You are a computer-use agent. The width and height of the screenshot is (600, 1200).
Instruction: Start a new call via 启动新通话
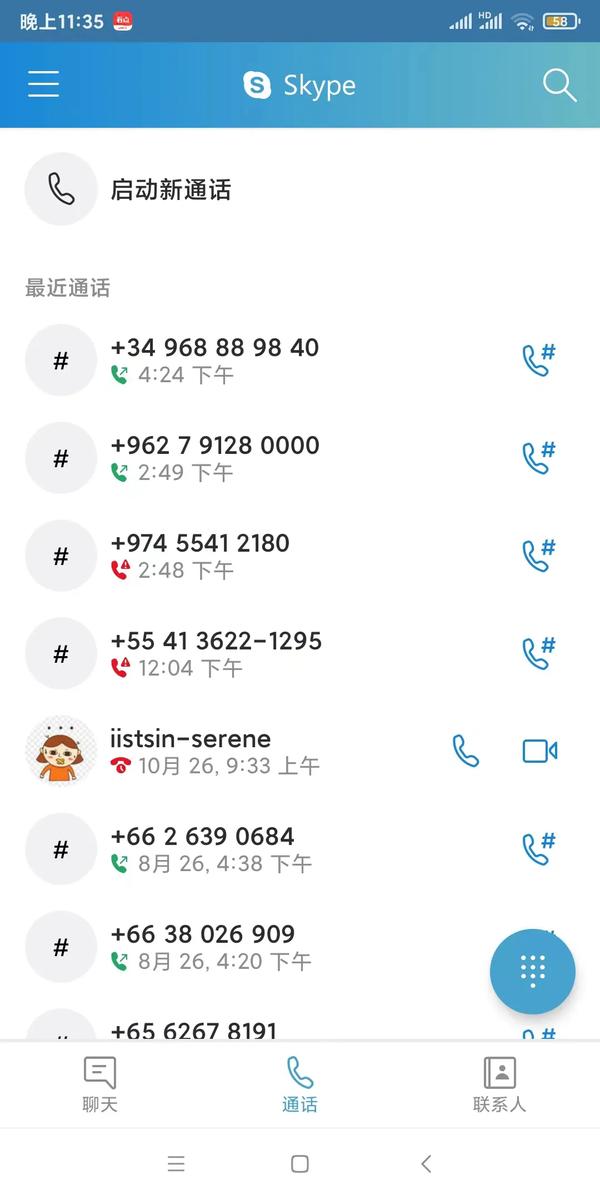(x=300, y=189)
